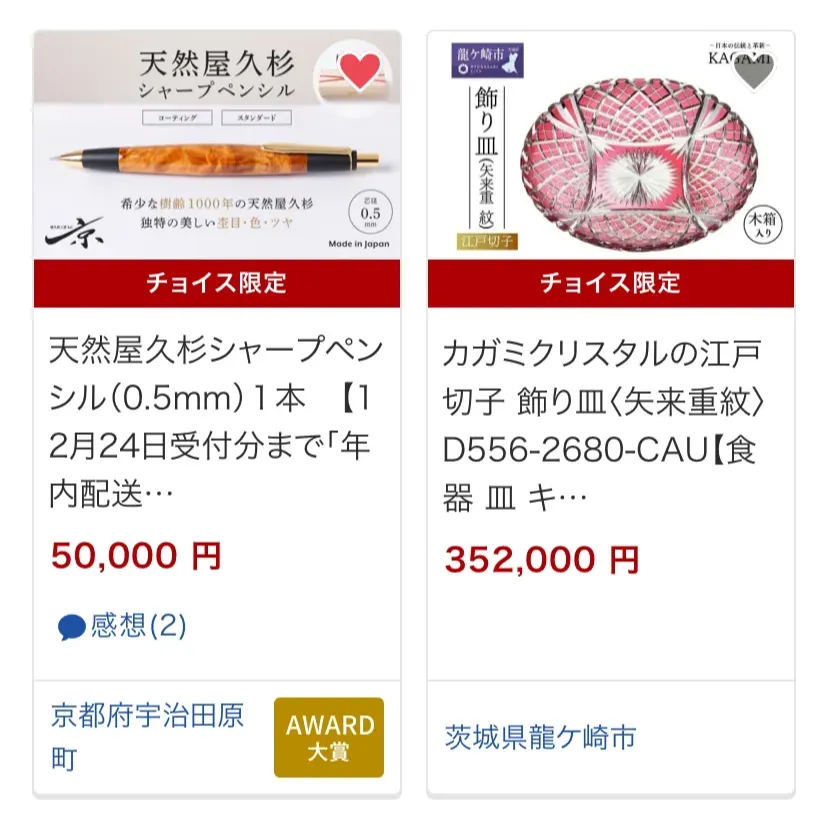Viewport: 828px width, 825px height.
Task: Open the 京都府宇治田原町 municipality link
Action: pyautogui.click(x=147, y=737)
